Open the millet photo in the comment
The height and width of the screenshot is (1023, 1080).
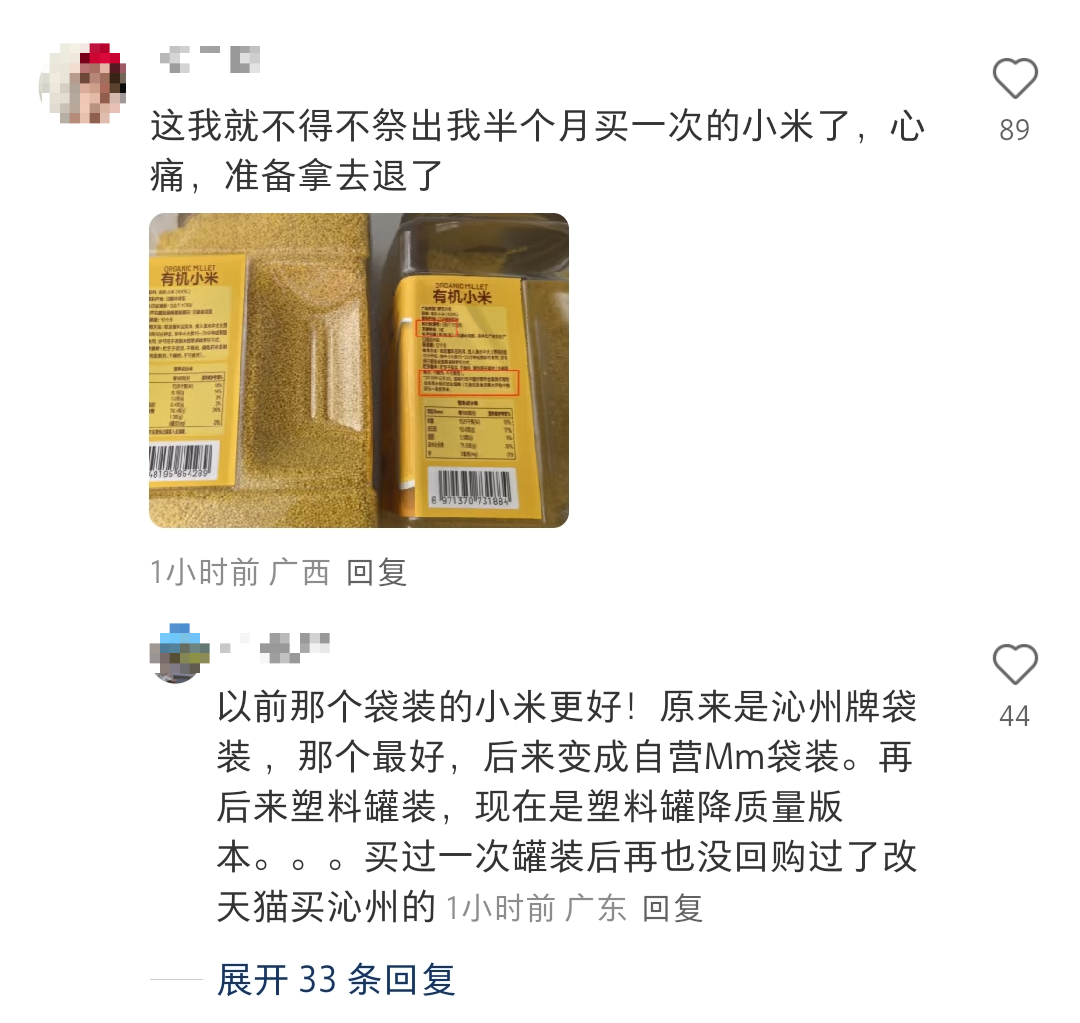(359, 370)
